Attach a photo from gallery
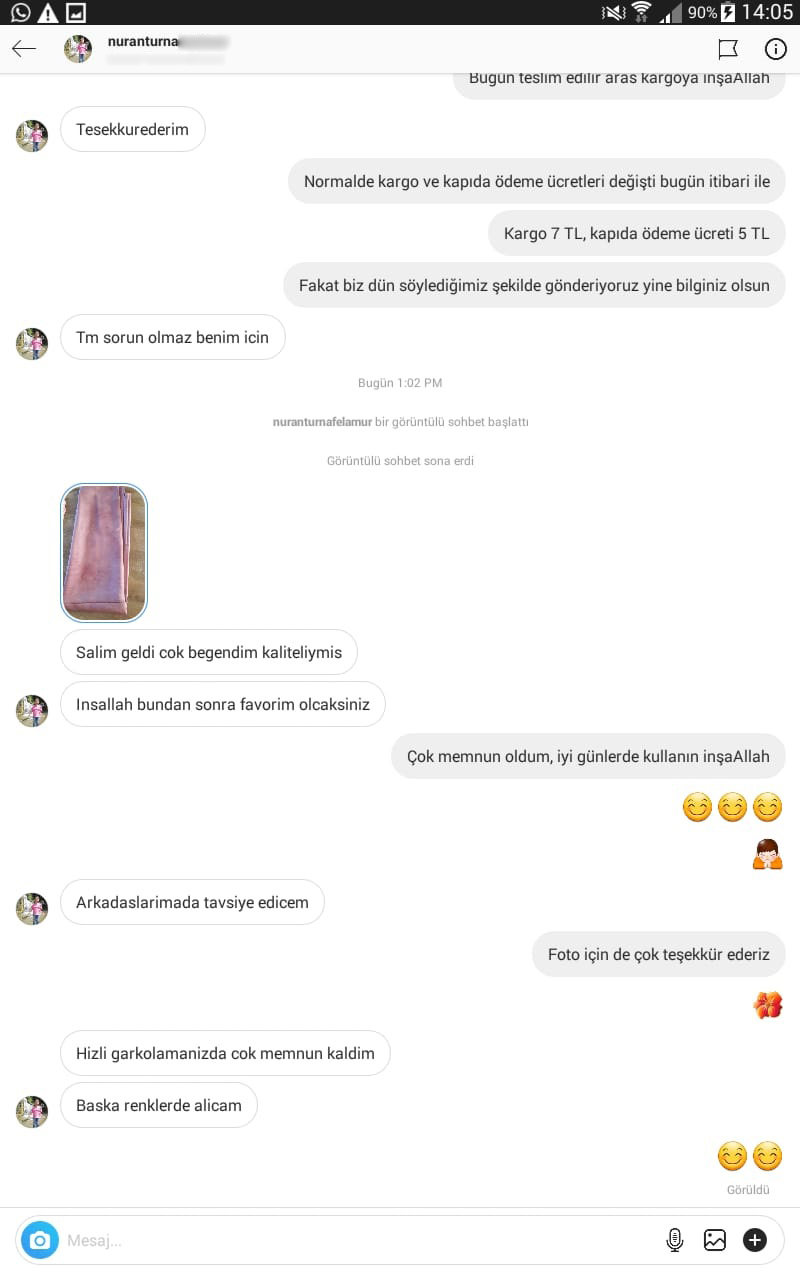This screenshot has height=1280, width=800. point(715,1241)
